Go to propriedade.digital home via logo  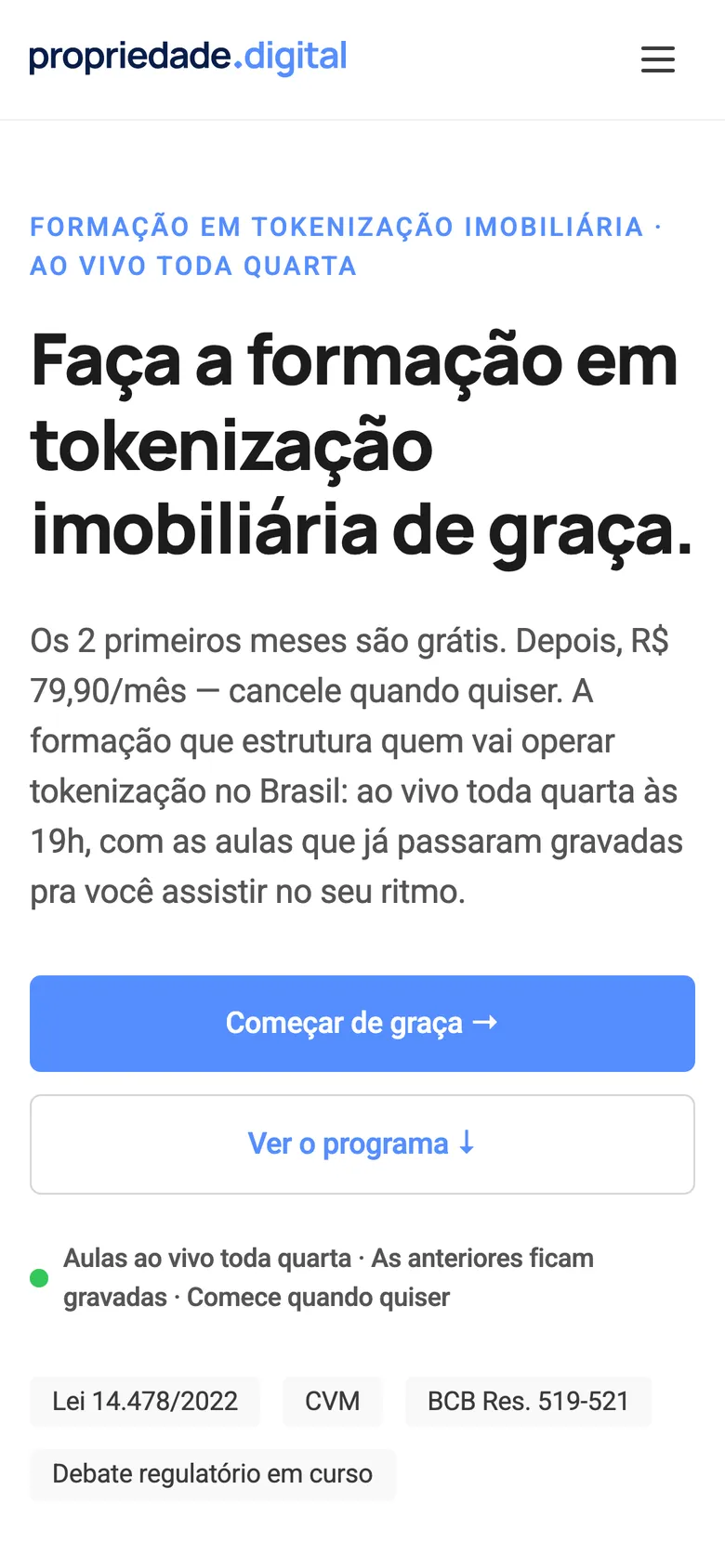[189, 58]
